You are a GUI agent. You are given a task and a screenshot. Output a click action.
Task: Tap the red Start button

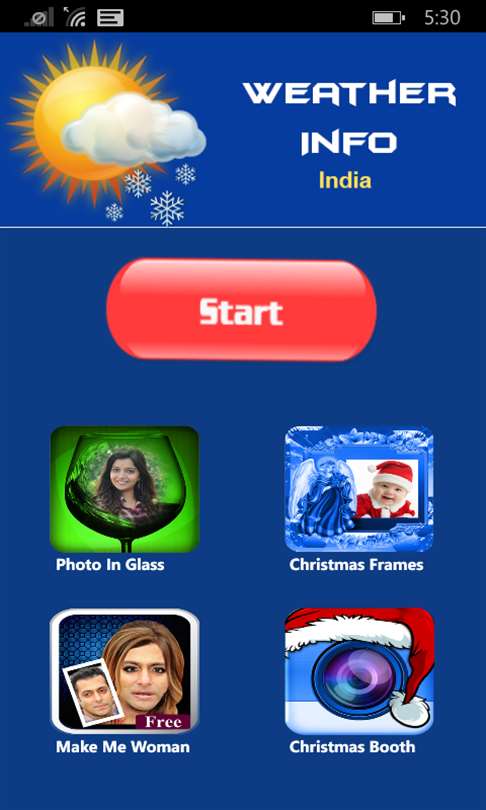tap(241, 309)
